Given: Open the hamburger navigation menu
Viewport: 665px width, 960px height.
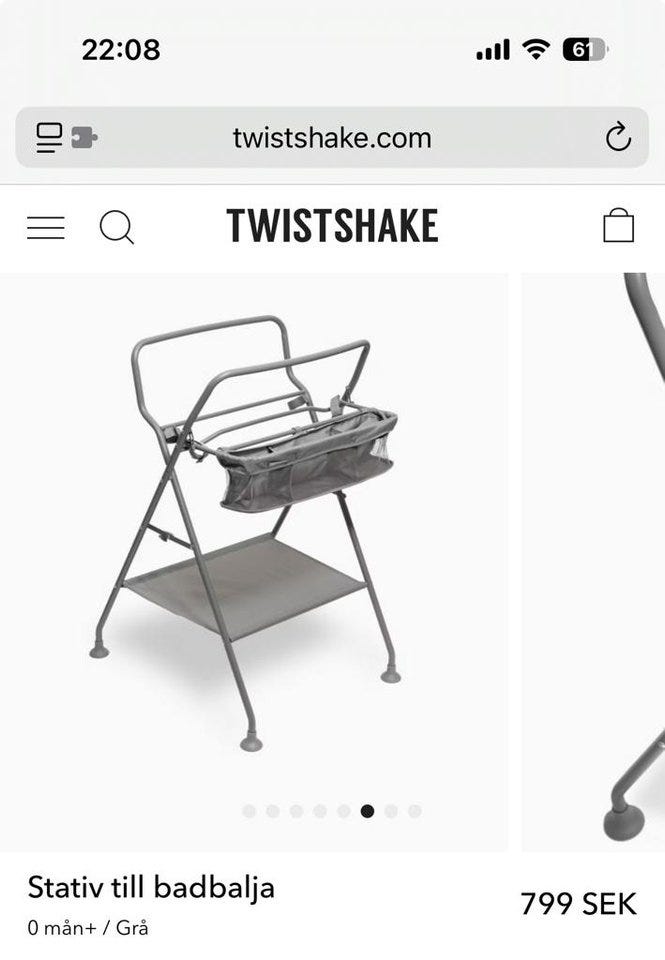Looking at the screenshot, I should tap(46, 228).
